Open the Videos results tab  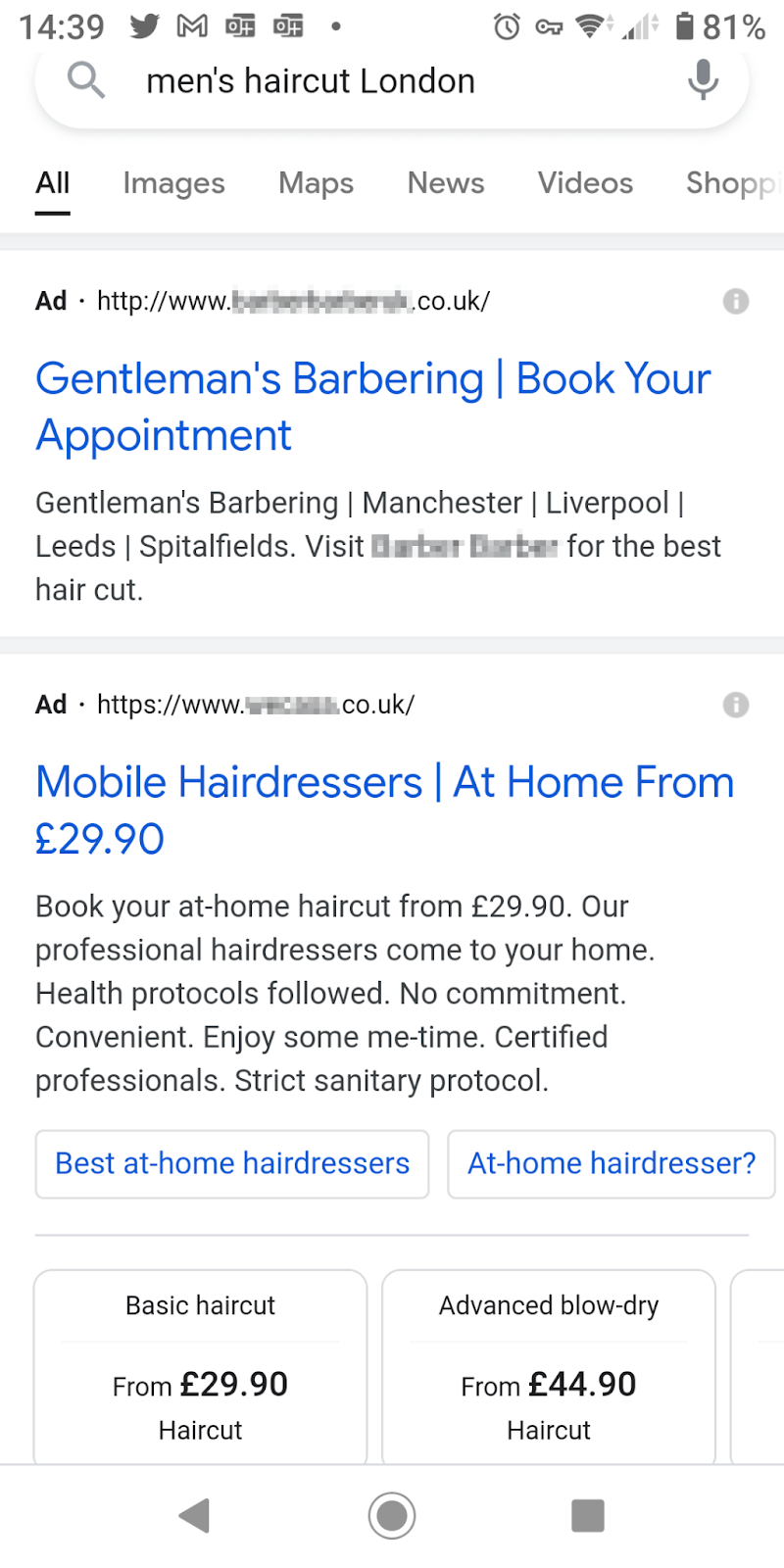[x=584, y=183]
